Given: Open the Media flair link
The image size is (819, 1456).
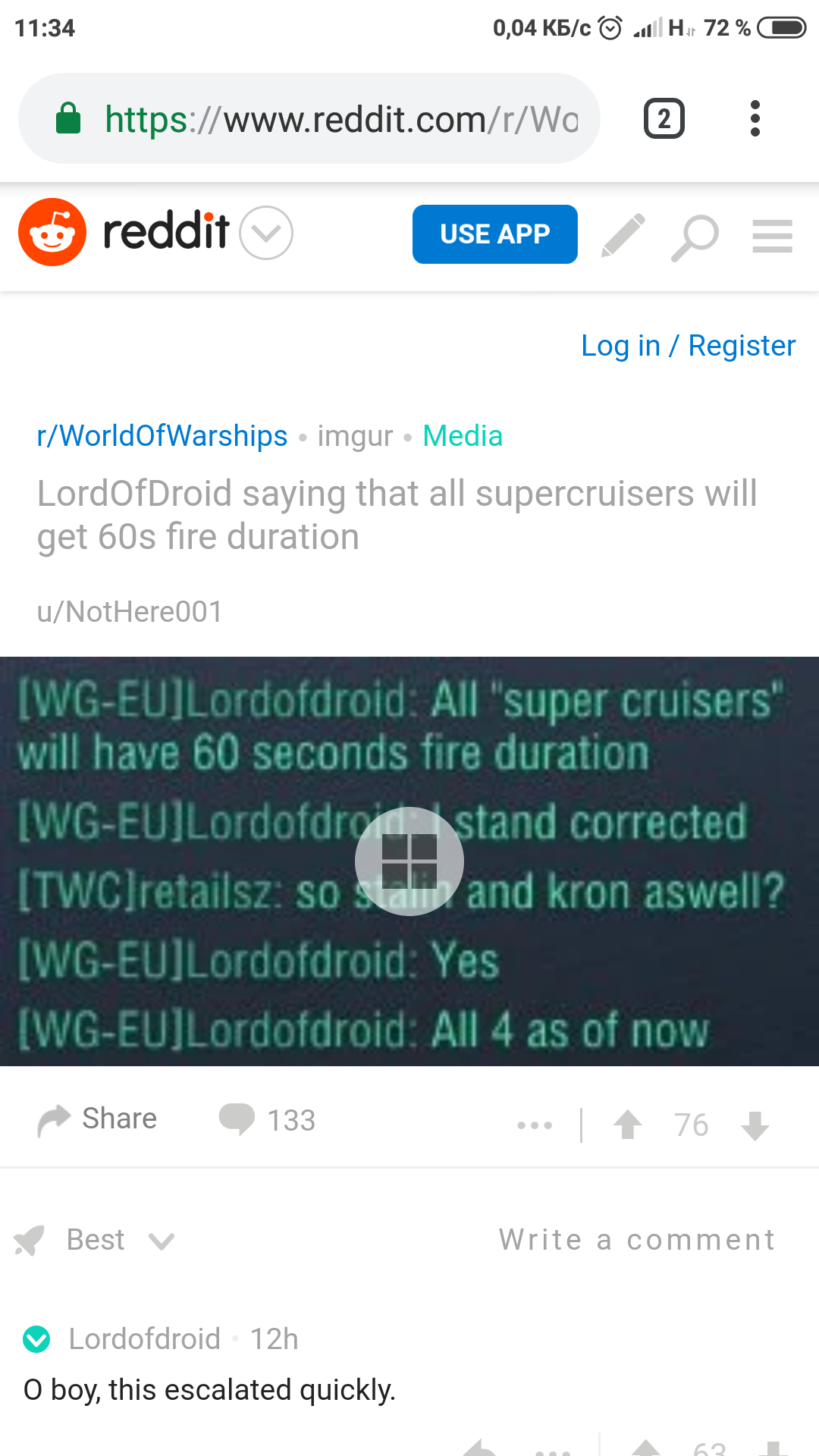Looking at the screenshot, I should pos(463,436).
